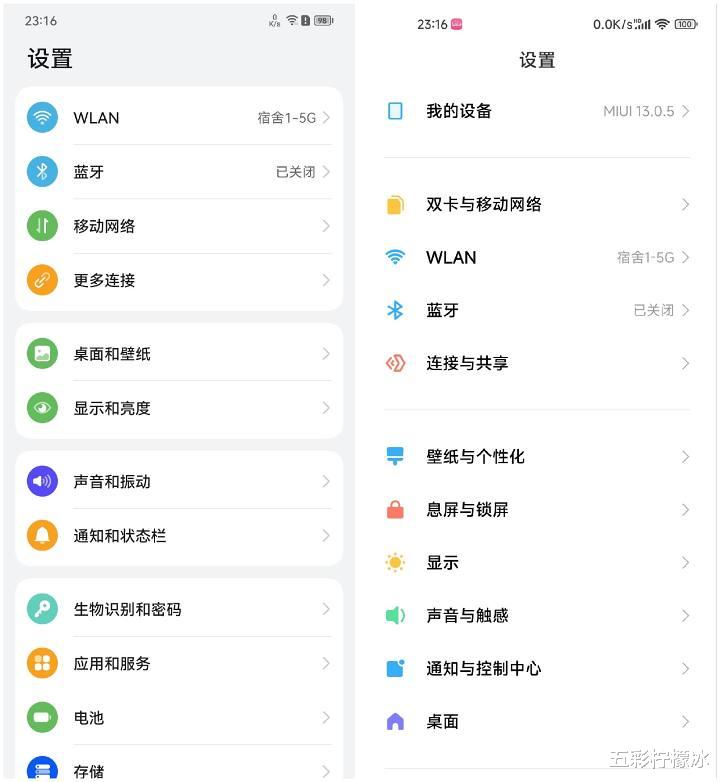The height and width of the screenshot is (782, 720).
Task: Select the 声音与触感 speaker icon
Action: pos(397,615)
